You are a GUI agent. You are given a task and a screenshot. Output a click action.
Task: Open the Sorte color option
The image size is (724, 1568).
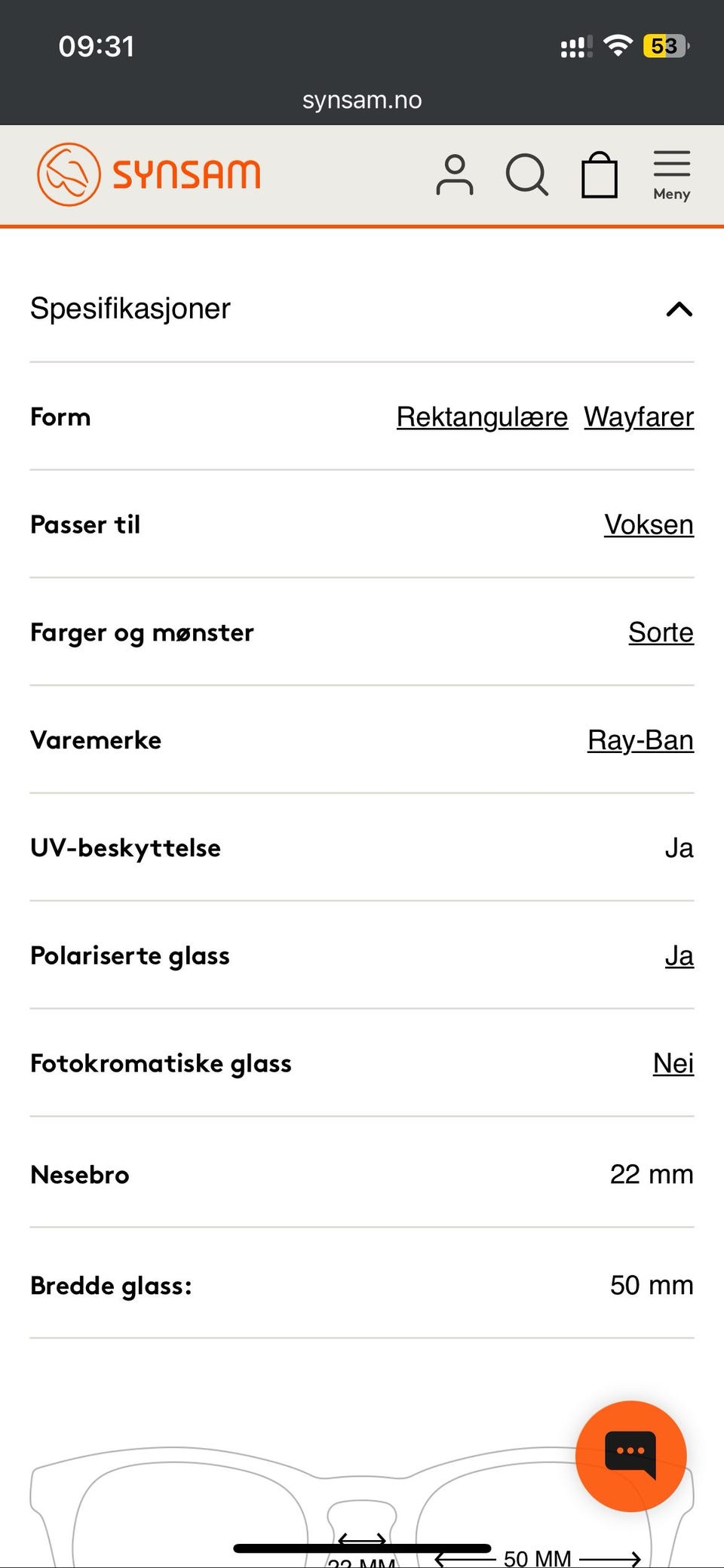[661, 632]
